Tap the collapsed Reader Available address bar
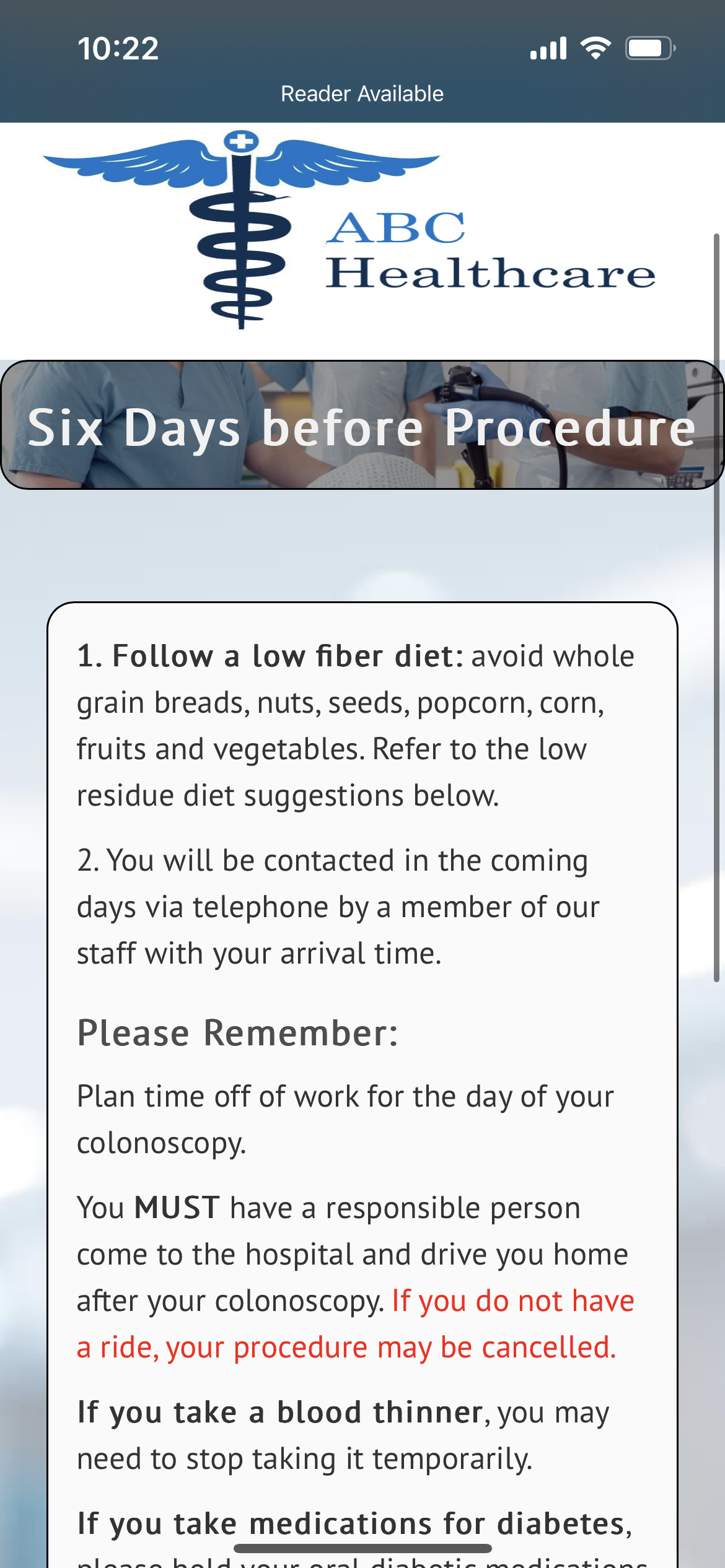Screen dimensions: 725x1568 click(x=362, y=94)
